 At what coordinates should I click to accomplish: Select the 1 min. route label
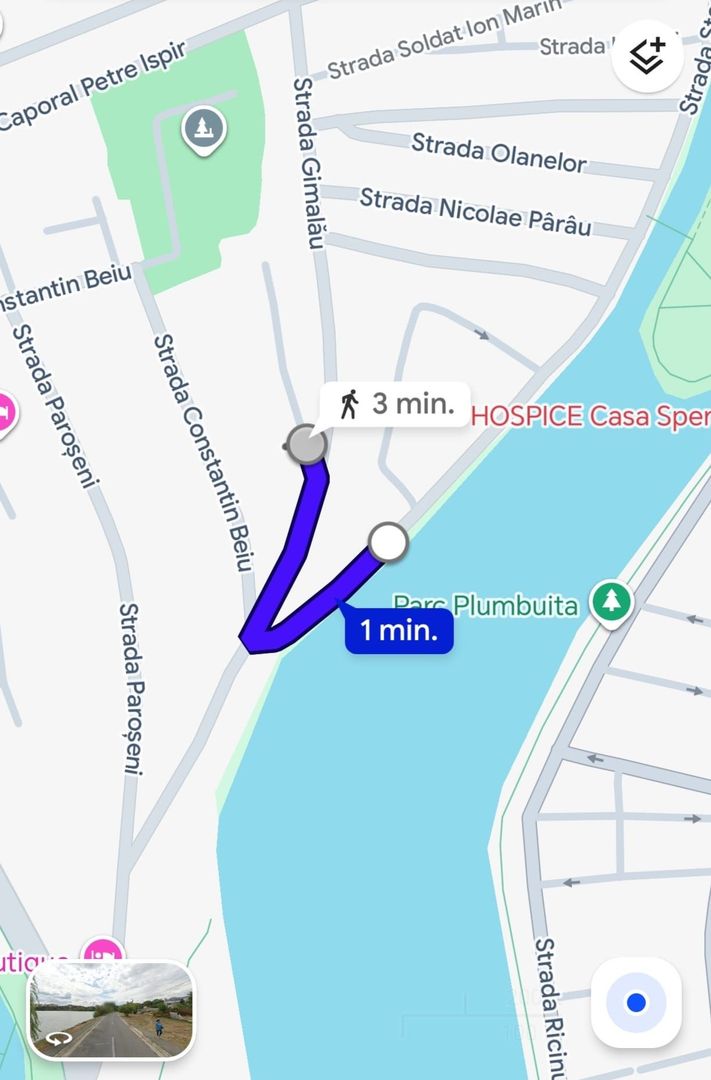399,631
